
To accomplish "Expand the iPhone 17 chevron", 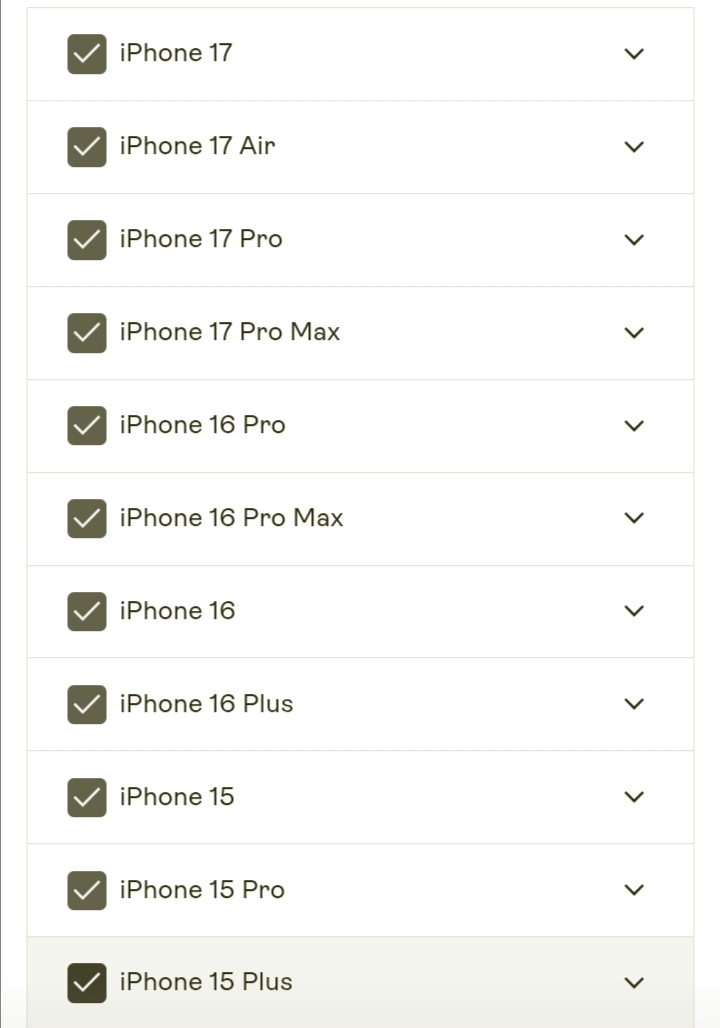I will pos(633,54).
